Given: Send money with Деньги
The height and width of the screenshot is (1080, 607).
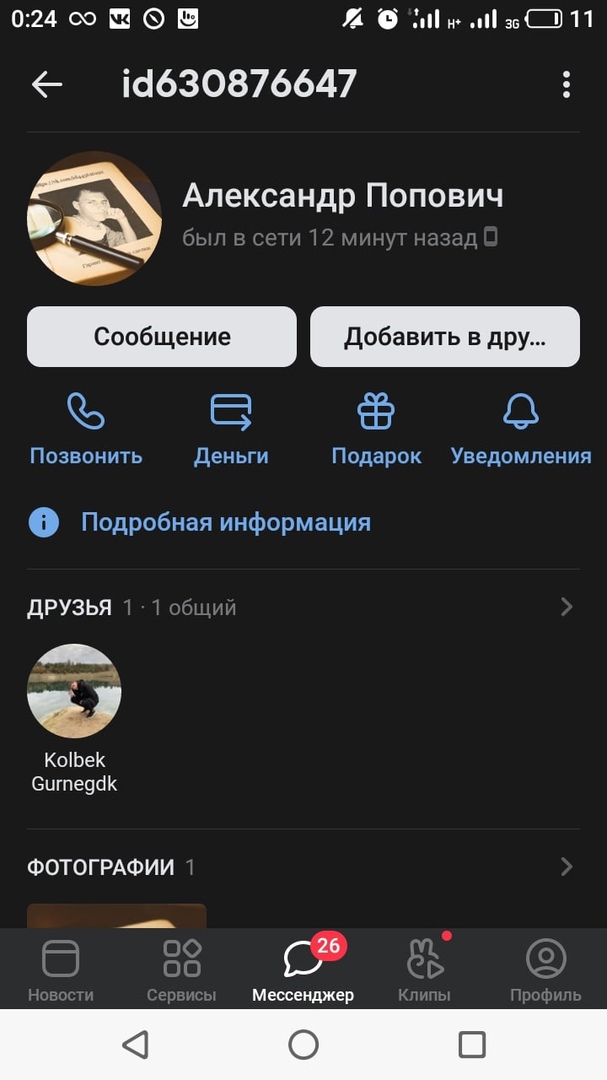Looking at the screenshot, I should pos(231,429).
